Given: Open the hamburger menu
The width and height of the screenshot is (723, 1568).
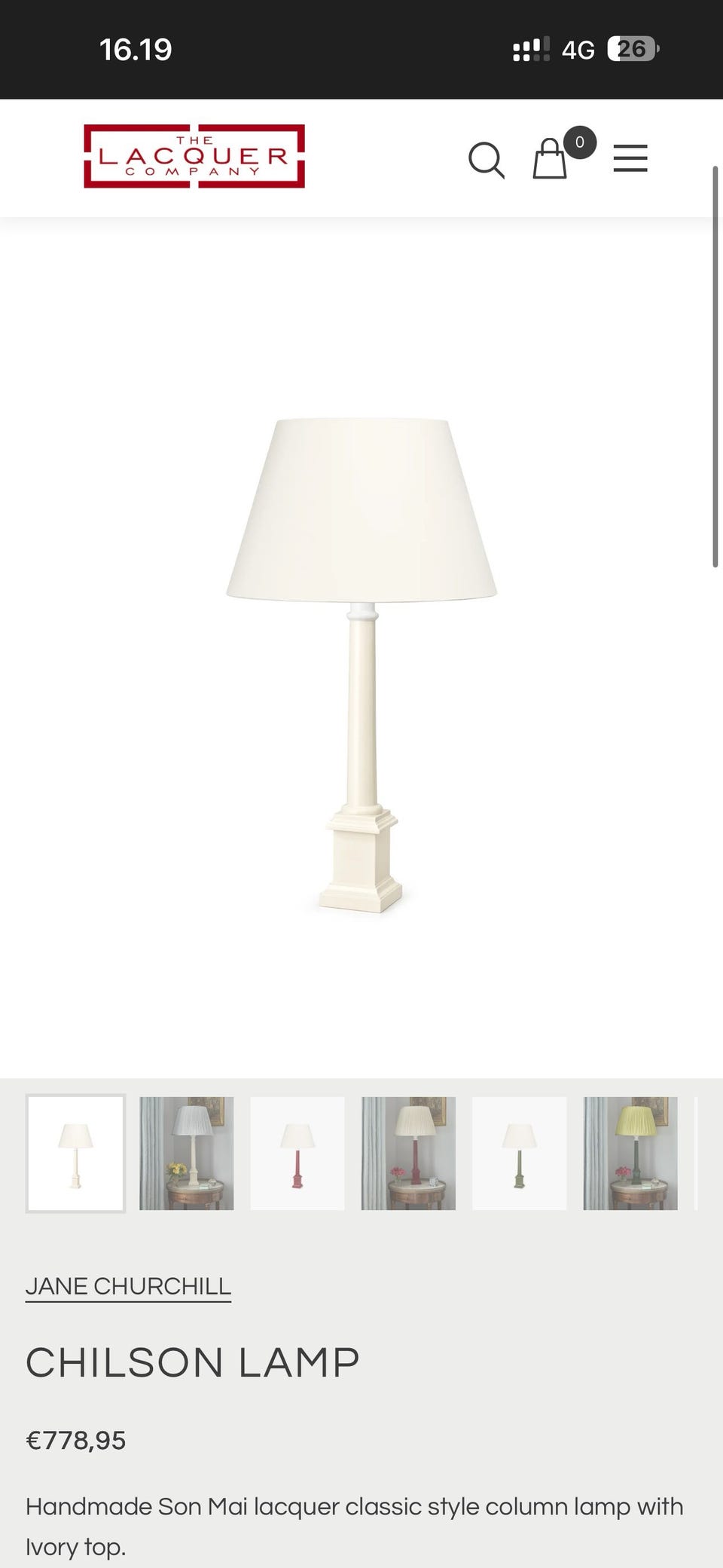Looking at the screenshot, I should (x=630, y=158).
